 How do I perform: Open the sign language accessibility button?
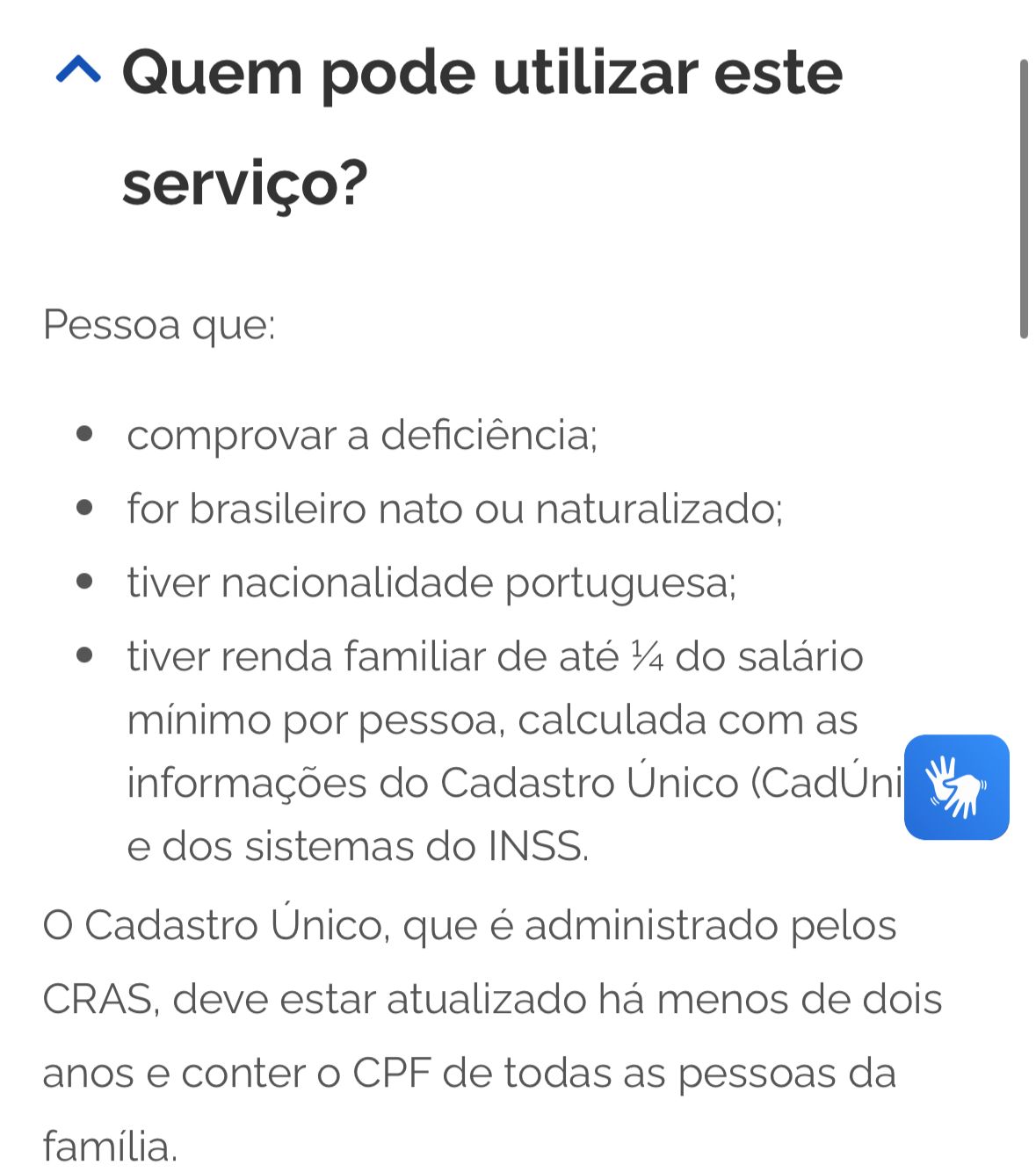(x=956, y=786)
